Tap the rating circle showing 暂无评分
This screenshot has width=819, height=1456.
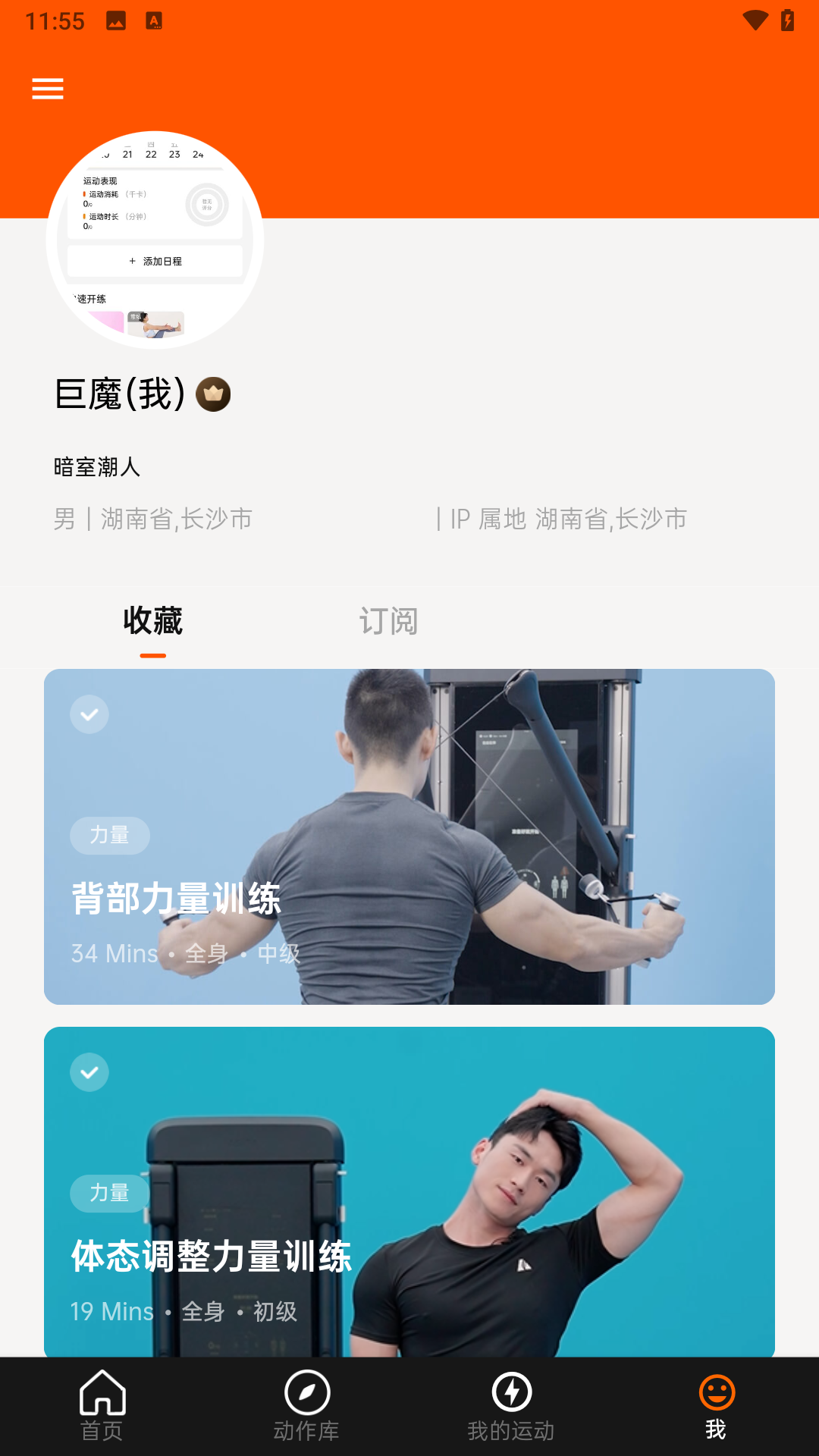click(x=205, y=205)
